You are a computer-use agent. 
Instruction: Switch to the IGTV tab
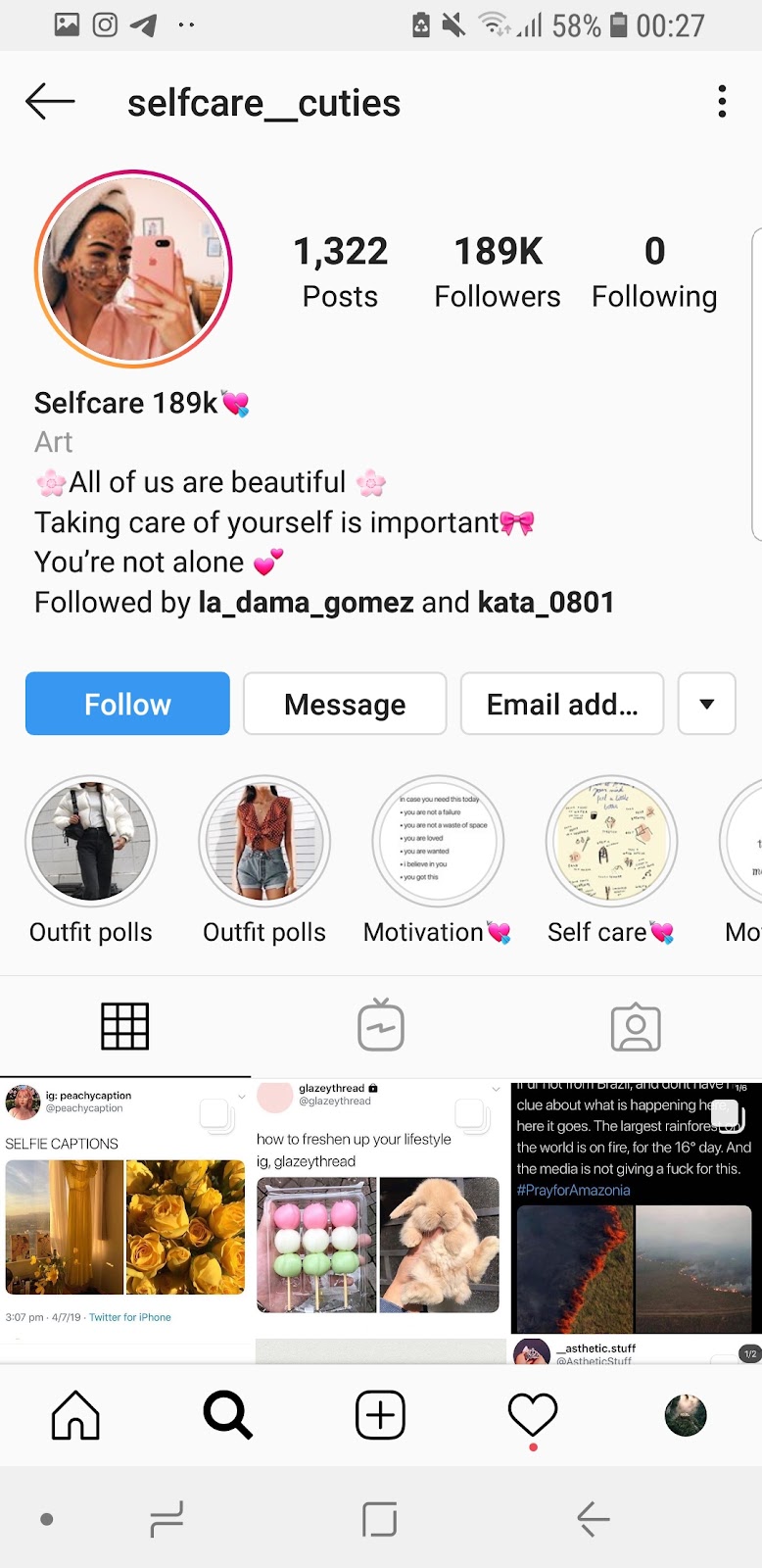point(381,1026)
